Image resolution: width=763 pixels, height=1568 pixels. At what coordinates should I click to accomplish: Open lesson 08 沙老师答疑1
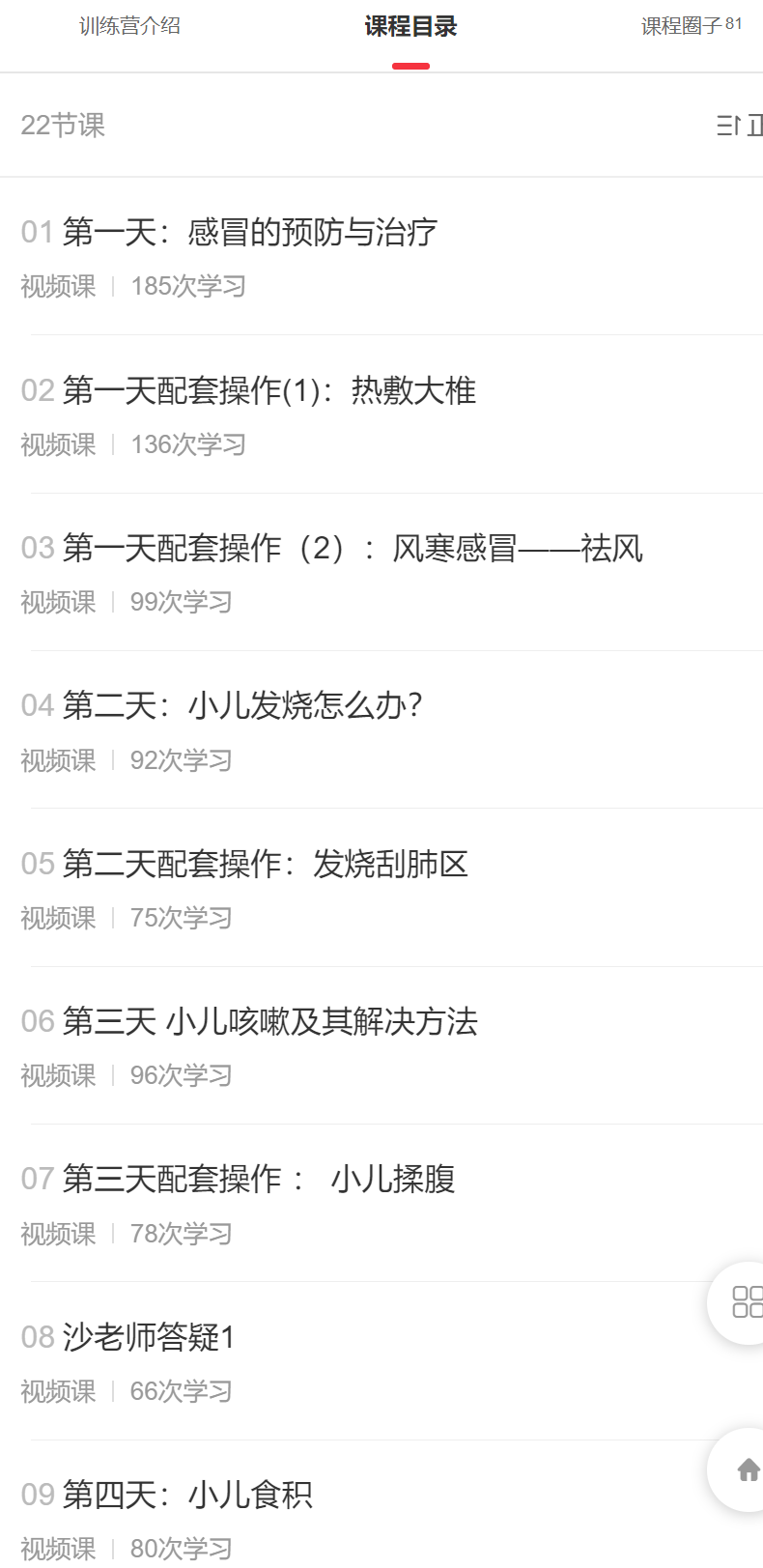click(148, 1337)
